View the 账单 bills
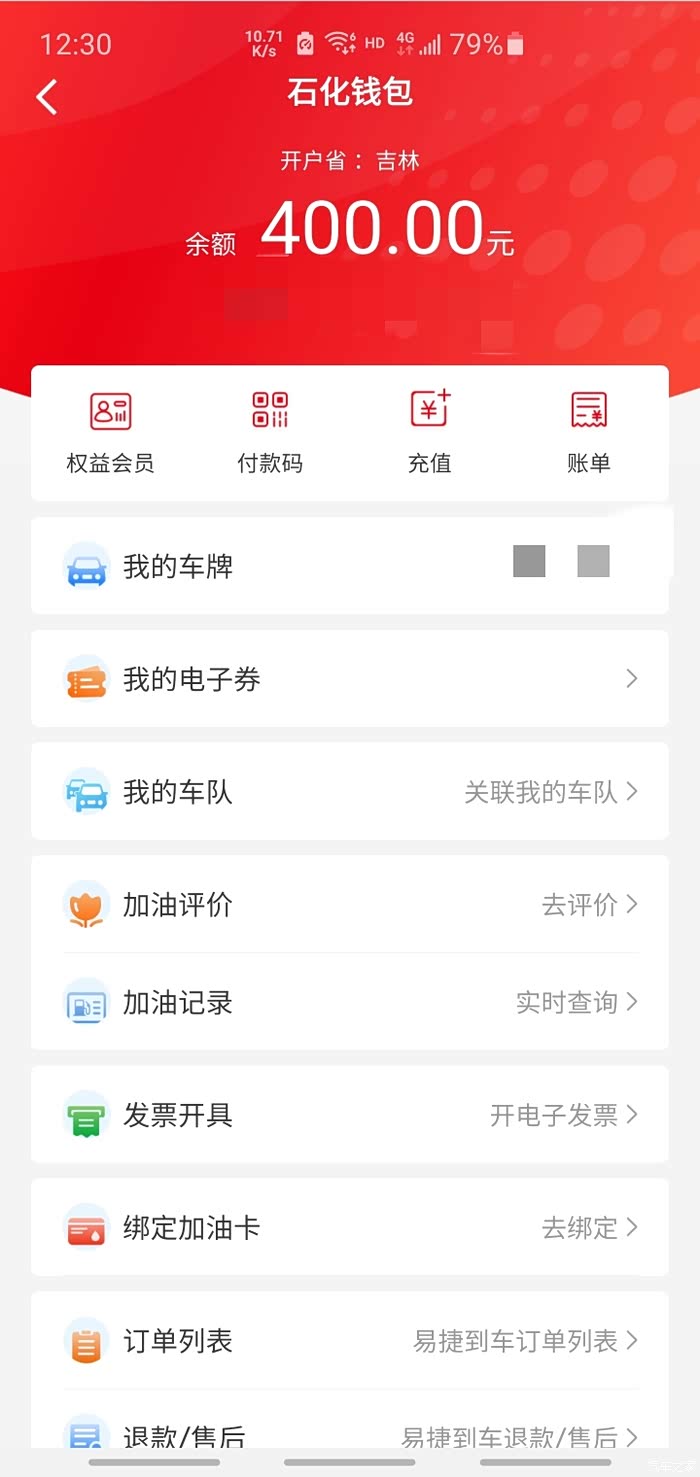The image size is (700, 1477). tap(589, 432)
